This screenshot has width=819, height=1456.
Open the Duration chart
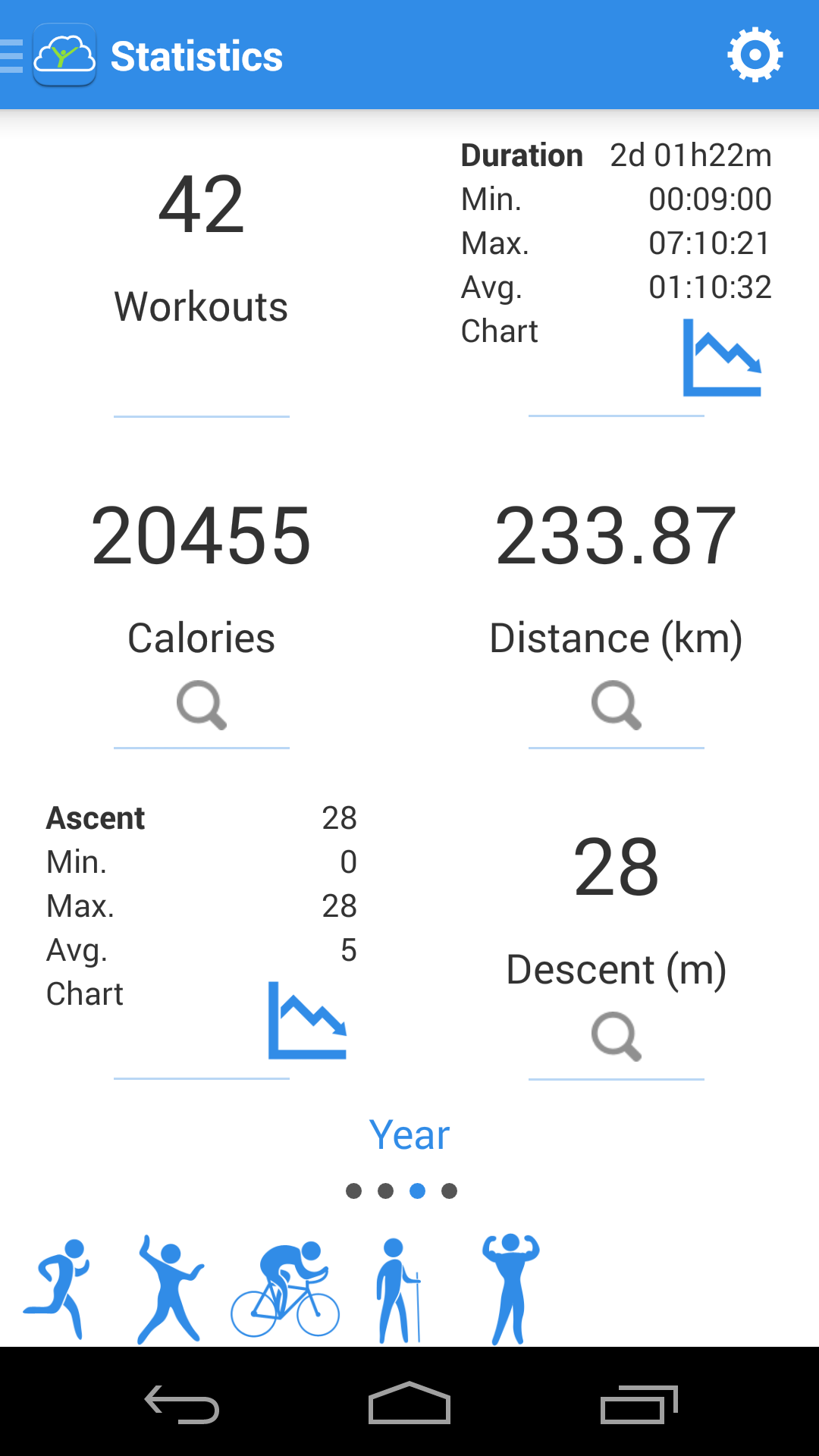pyautogui.click(x=722, y=357)
